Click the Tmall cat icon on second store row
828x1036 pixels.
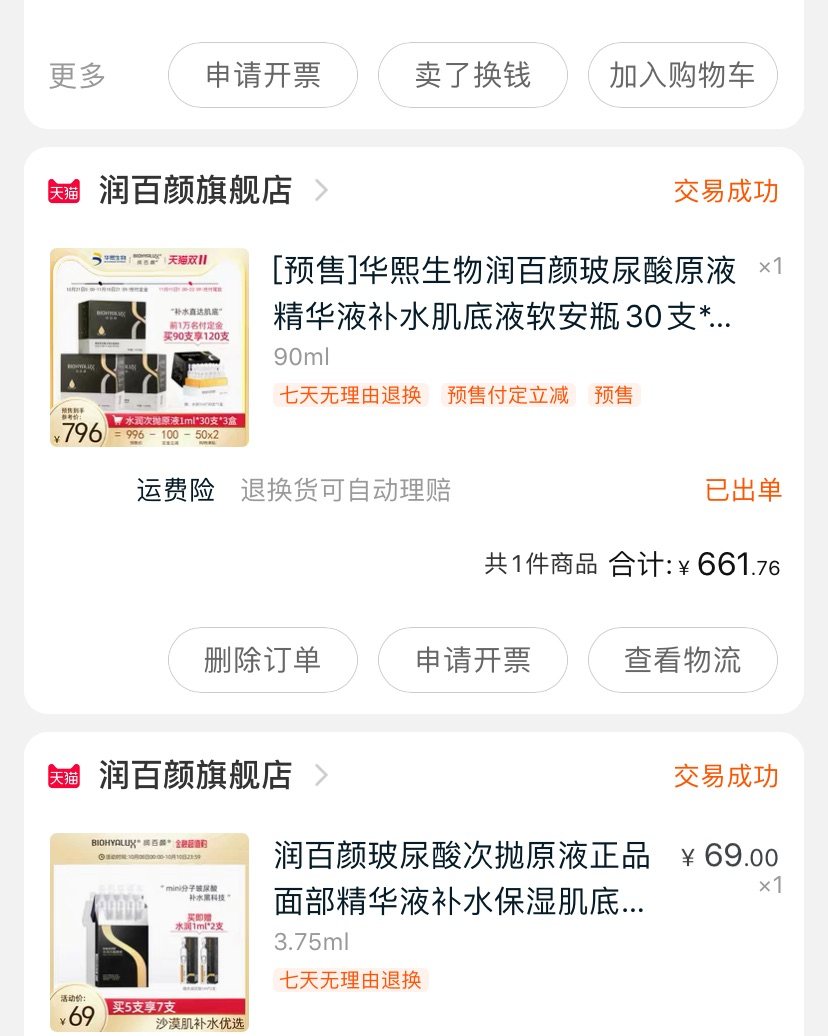click(x=63, y=776)
